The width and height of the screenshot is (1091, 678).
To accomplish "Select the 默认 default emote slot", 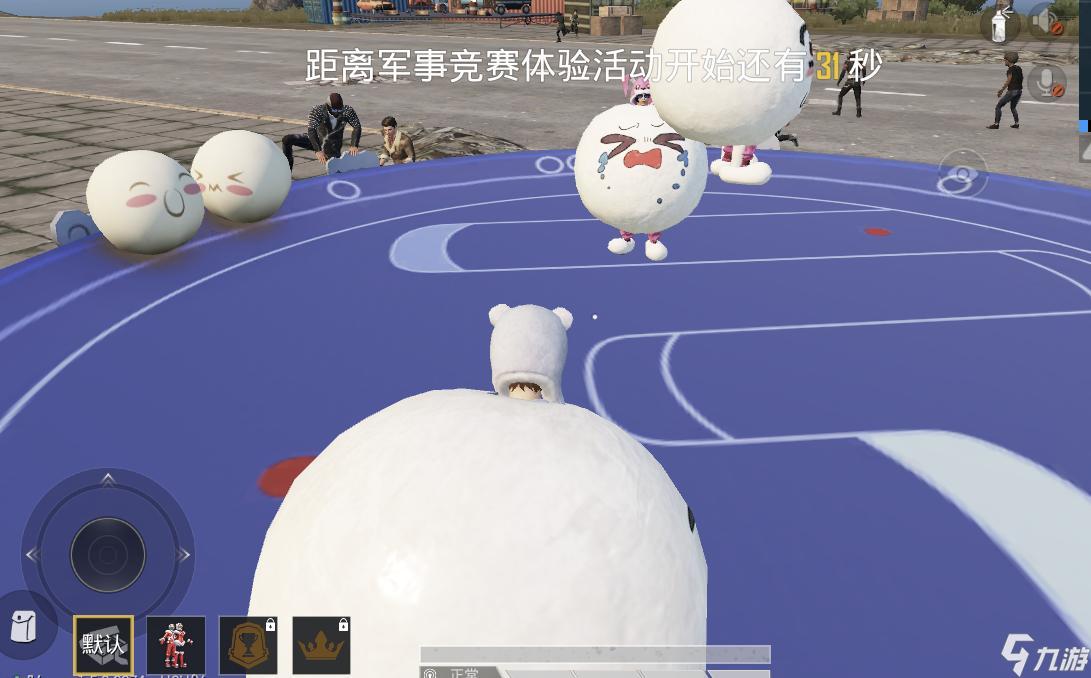I will (x=103, y=644).
